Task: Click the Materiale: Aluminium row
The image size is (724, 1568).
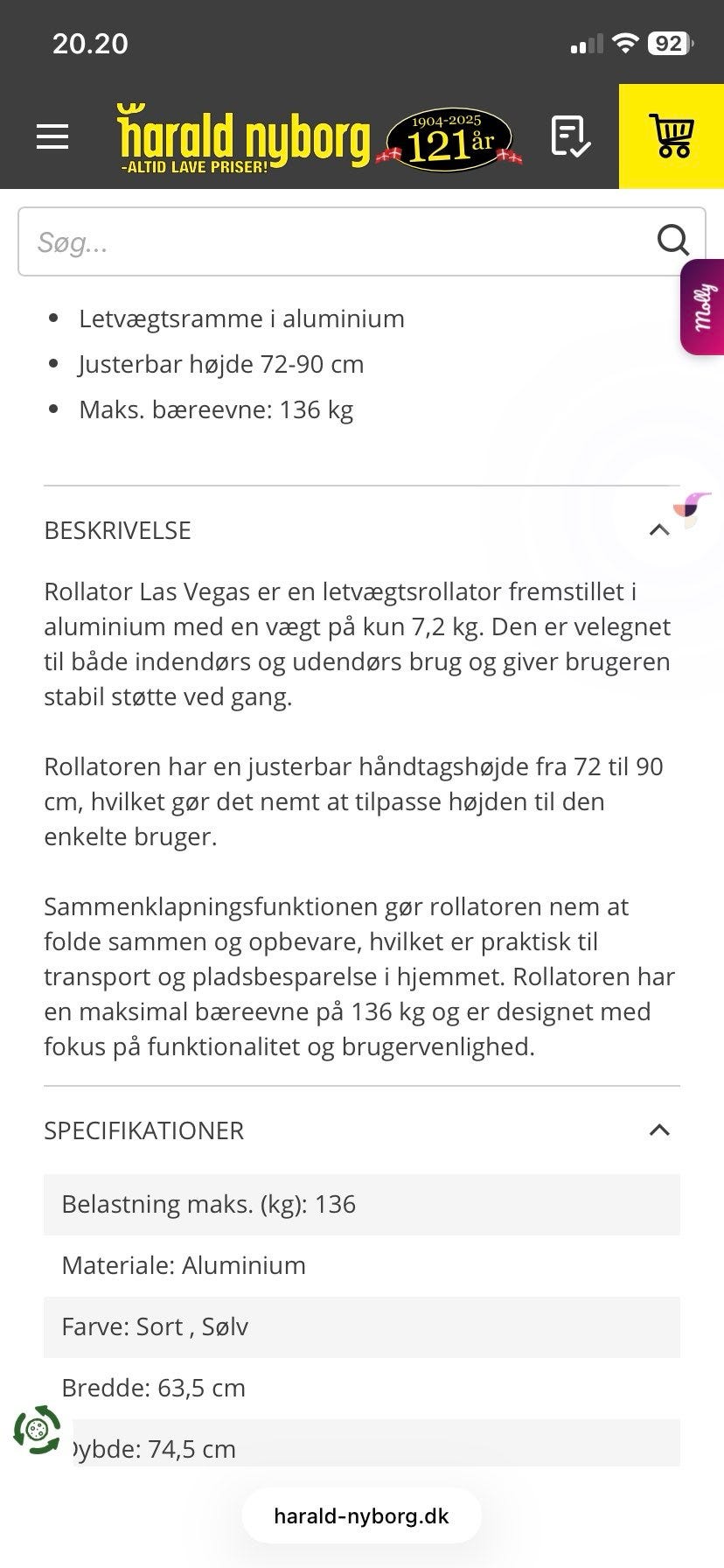Action: click(x=361, y=1265)
